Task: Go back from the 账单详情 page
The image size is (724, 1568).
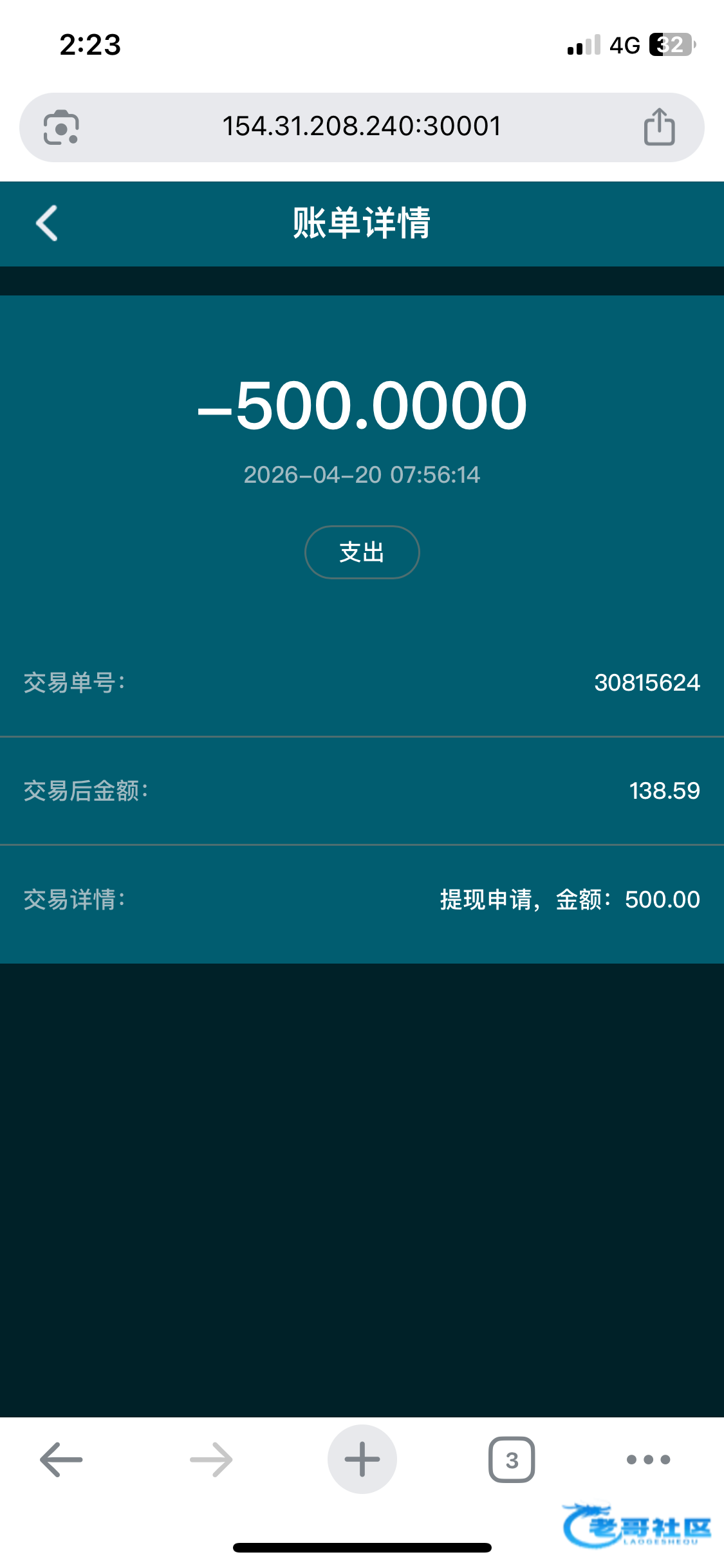Action: click(x=47, y=223)
